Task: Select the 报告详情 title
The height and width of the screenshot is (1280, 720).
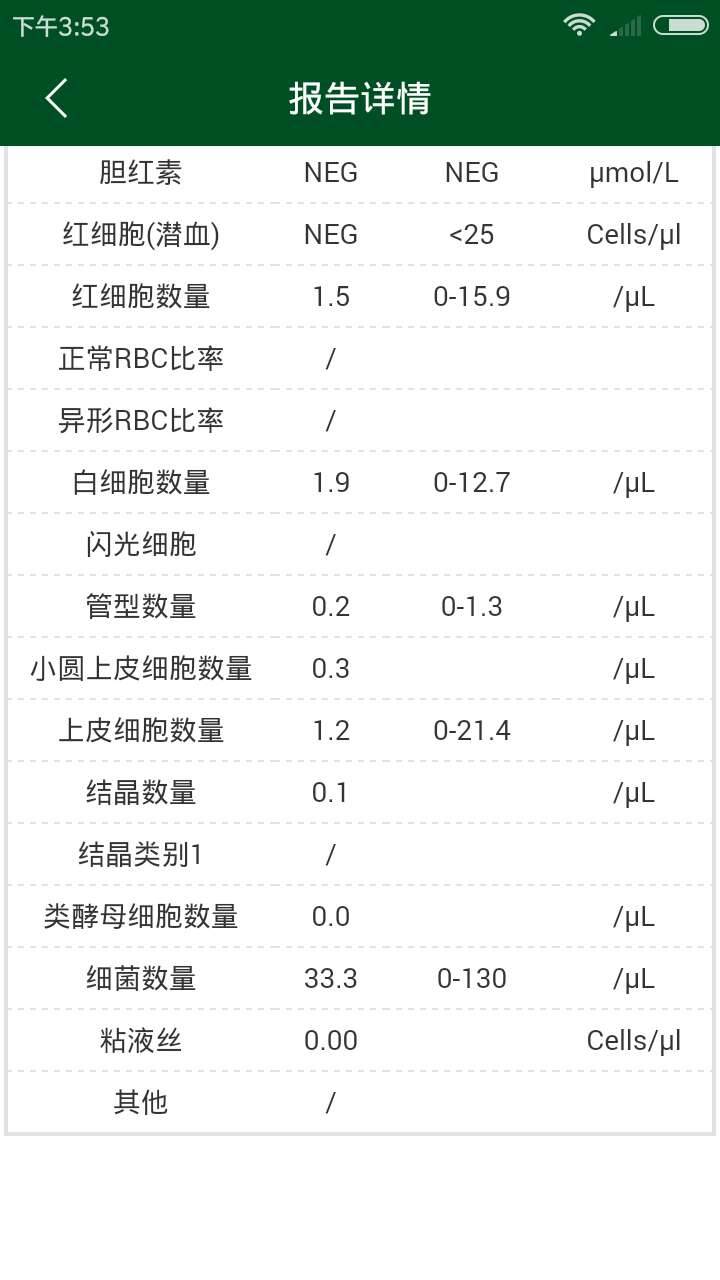Action: [x=360, y=99]
